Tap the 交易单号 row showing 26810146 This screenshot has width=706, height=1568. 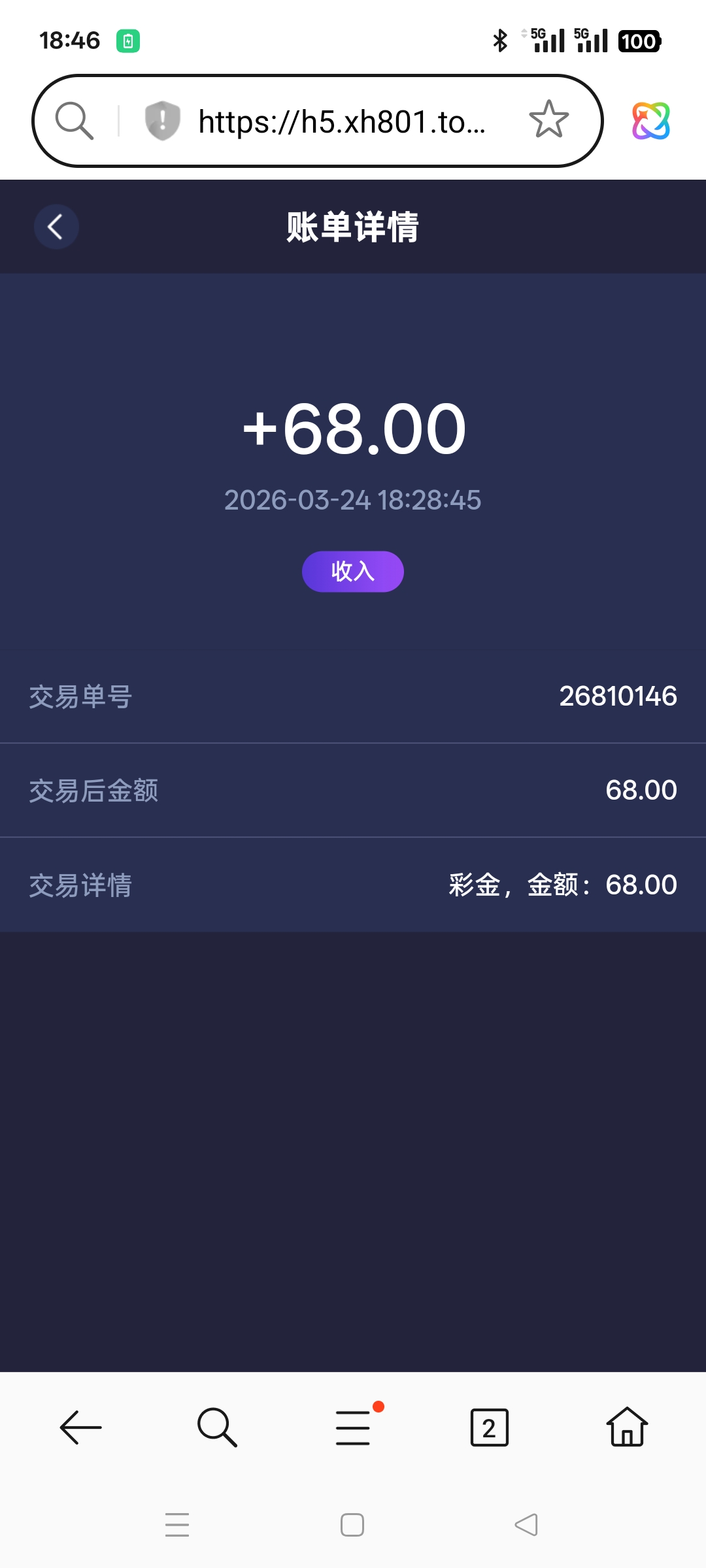tap(352, 696)
